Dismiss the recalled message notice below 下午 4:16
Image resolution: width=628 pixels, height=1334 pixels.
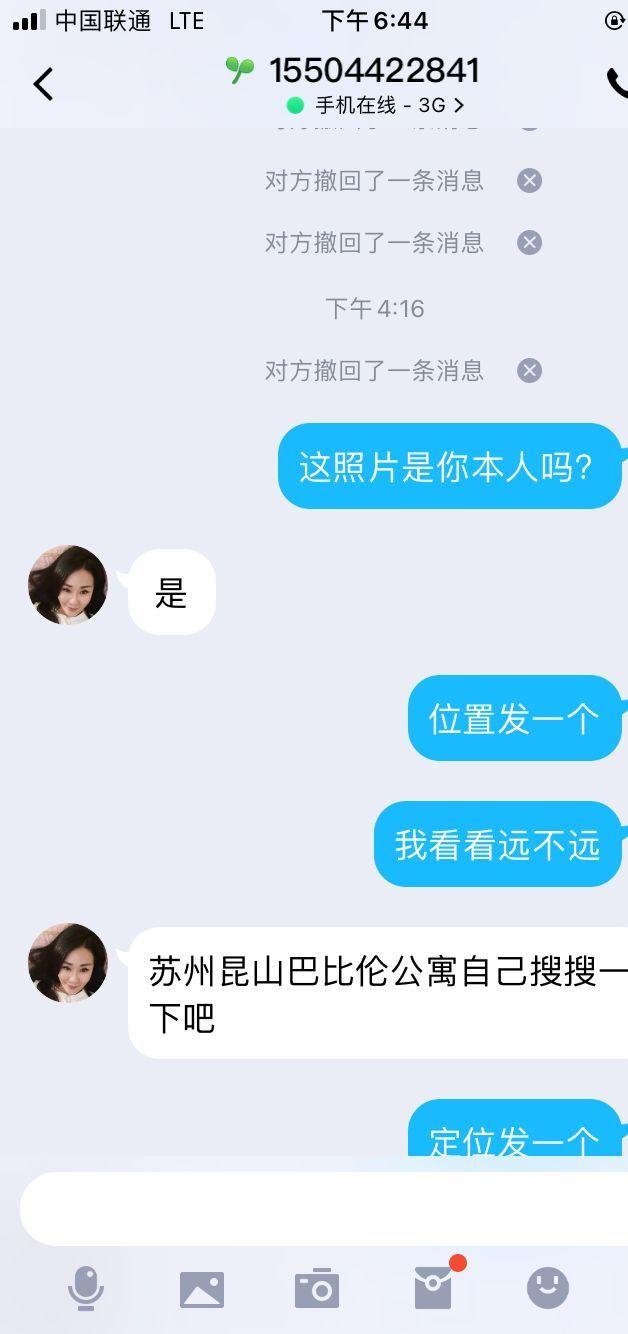point(529,371)
